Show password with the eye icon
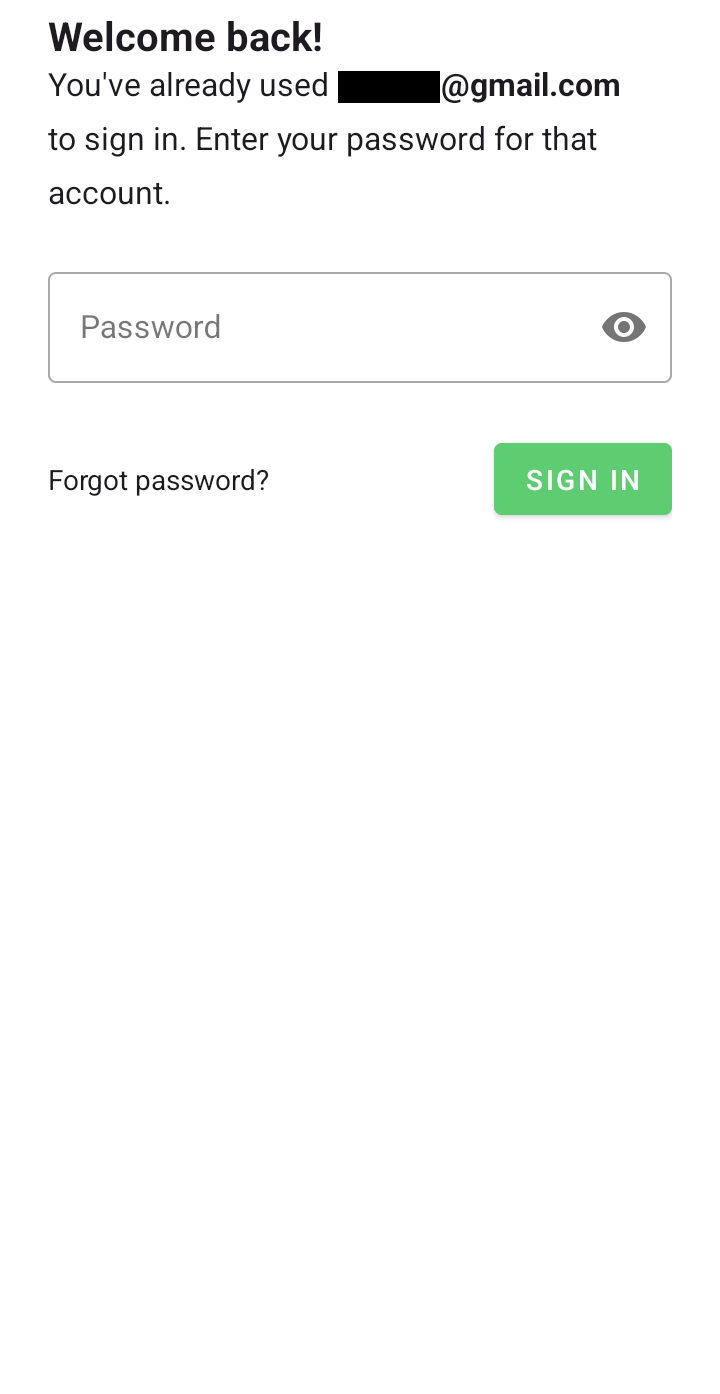Screen dimensions: 720x1394 pyautogui.click(x=624, y=327)
